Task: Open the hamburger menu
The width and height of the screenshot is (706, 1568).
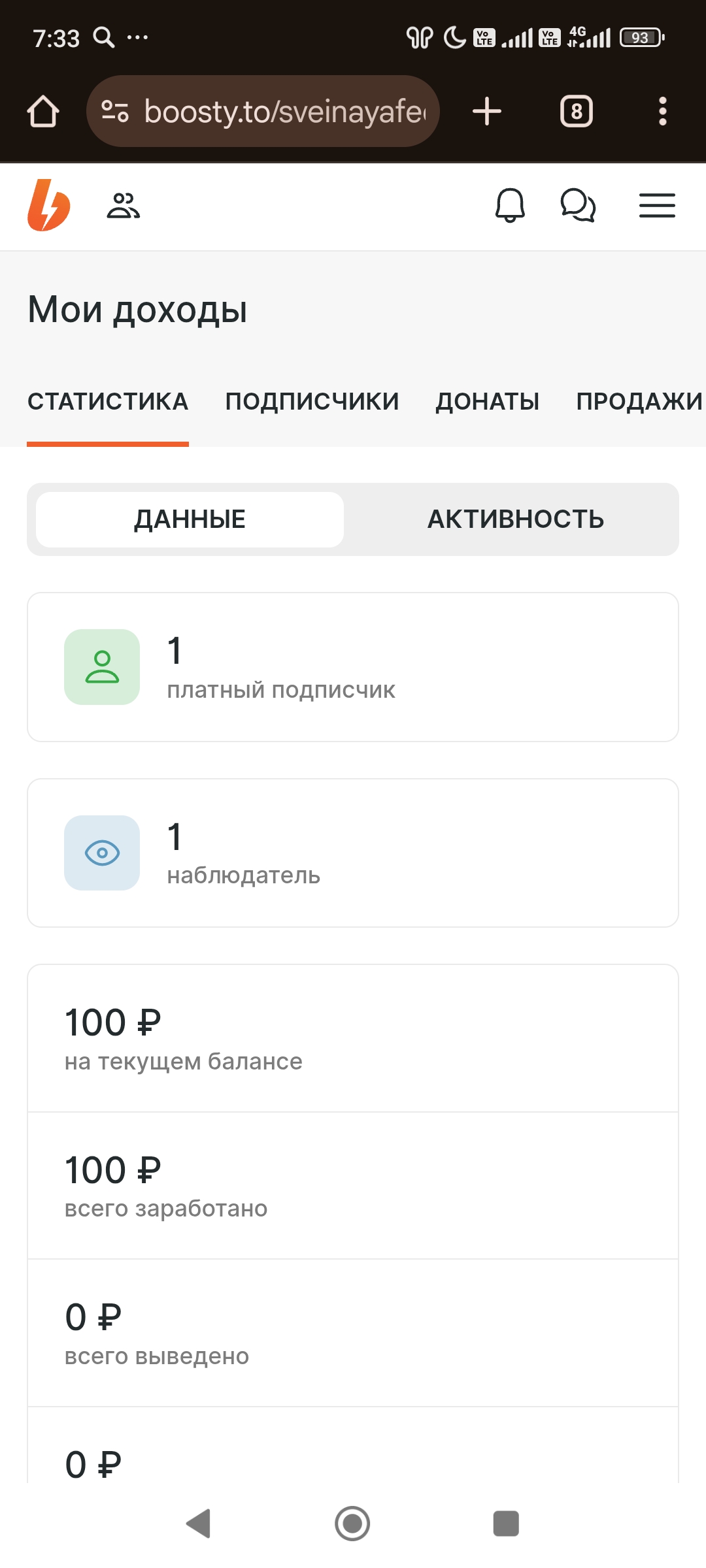Action: click(x=657, y=206)
